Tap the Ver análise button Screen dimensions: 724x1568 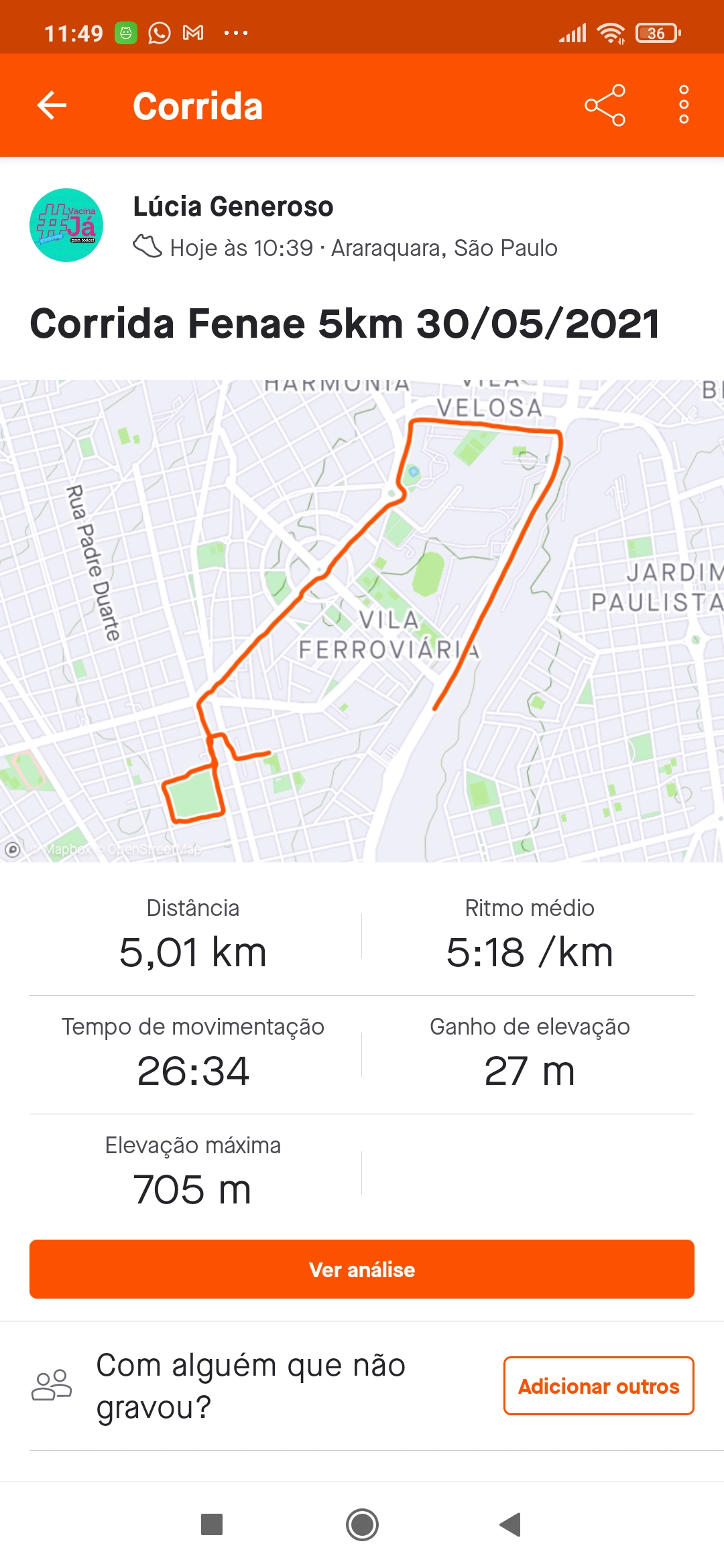pyautogui.click(x=362, y=1269)
